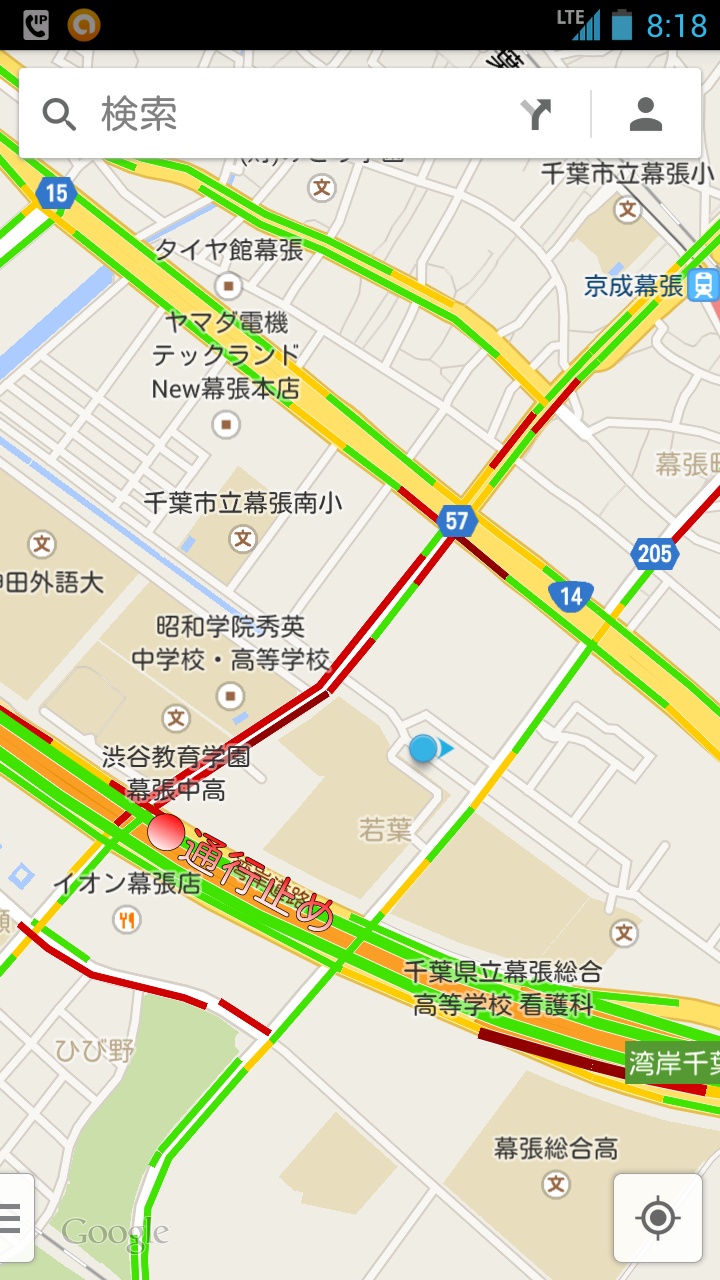This screenshot has width=720, height=1280.
Task: Open ヤマダ電機 テックランド New幕張本店 marker
Action: tap(226, 425)
